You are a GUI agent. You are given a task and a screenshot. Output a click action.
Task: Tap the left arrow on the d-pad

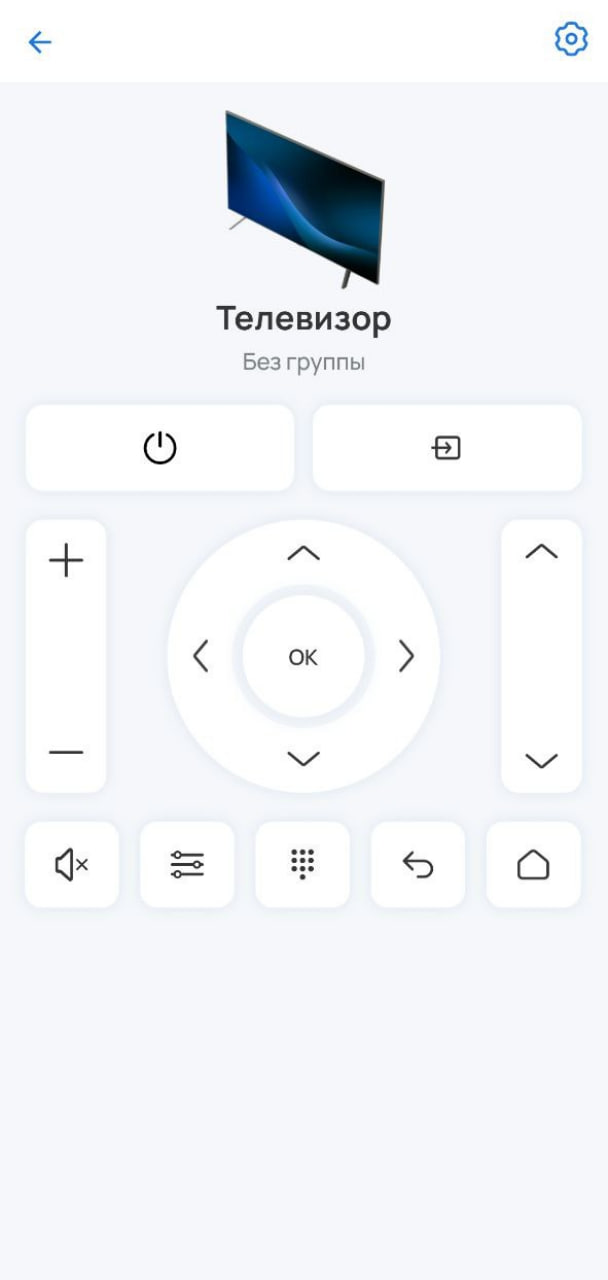tap(201, 656)
